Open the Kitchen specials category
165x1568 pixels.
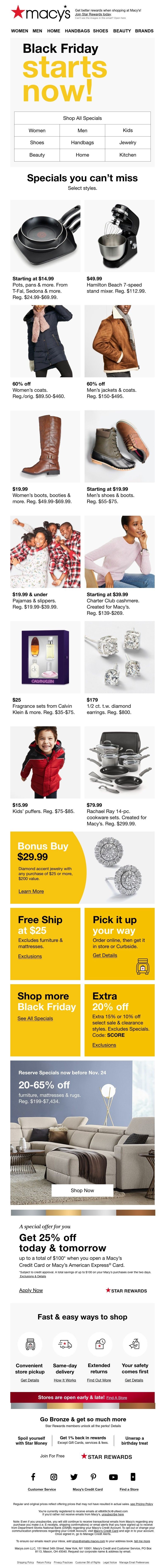[x=127, y=155]
